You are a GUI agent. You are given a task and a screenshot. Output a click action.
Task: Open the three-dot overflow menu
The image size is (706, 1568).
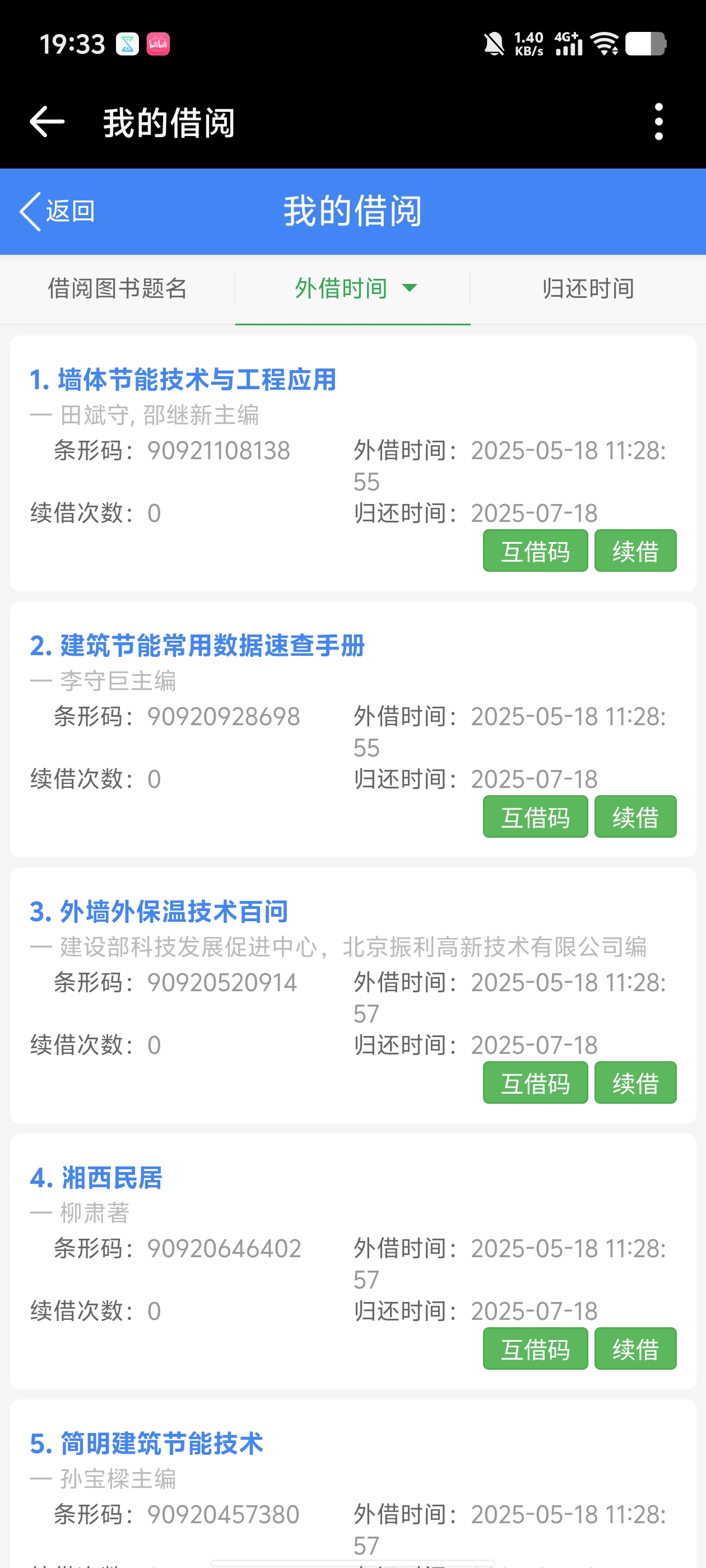point(658,122)
